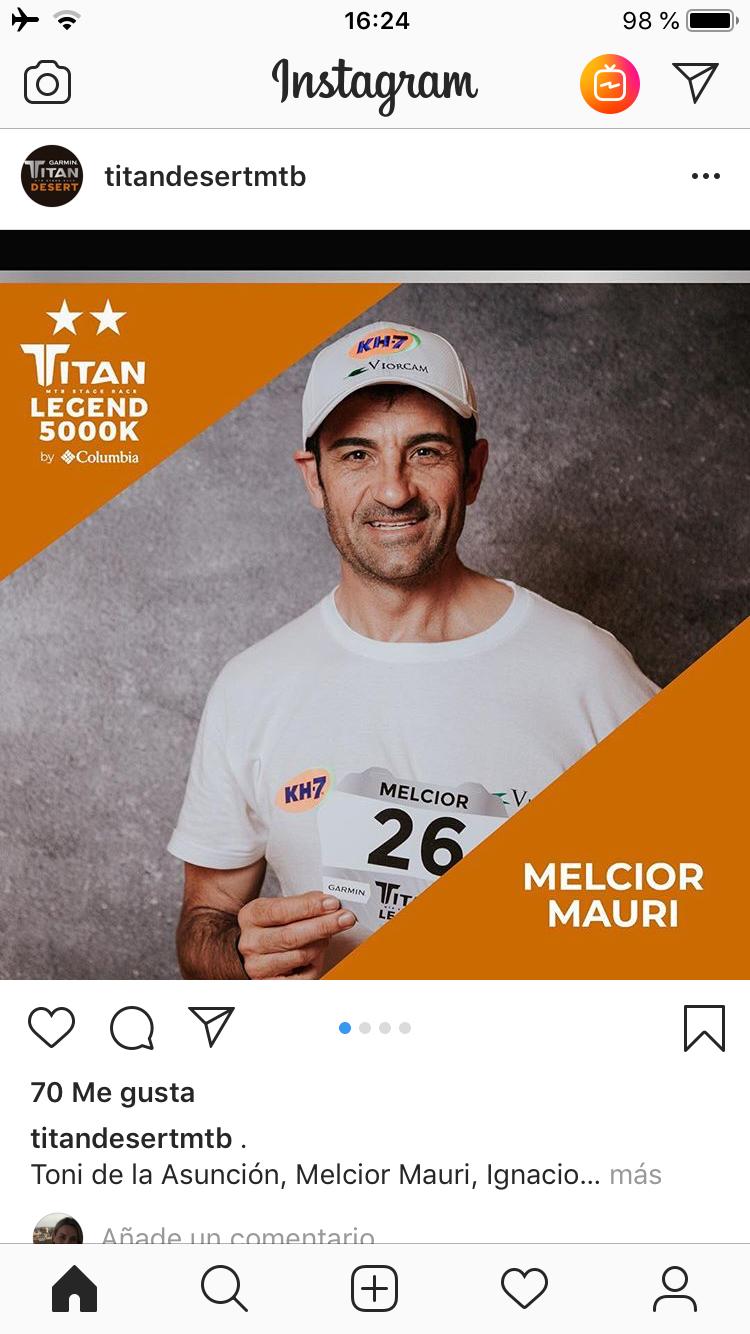Open the Melcior Mauri post image
The height and width of the screenshot is (1334, 750).
375,630
